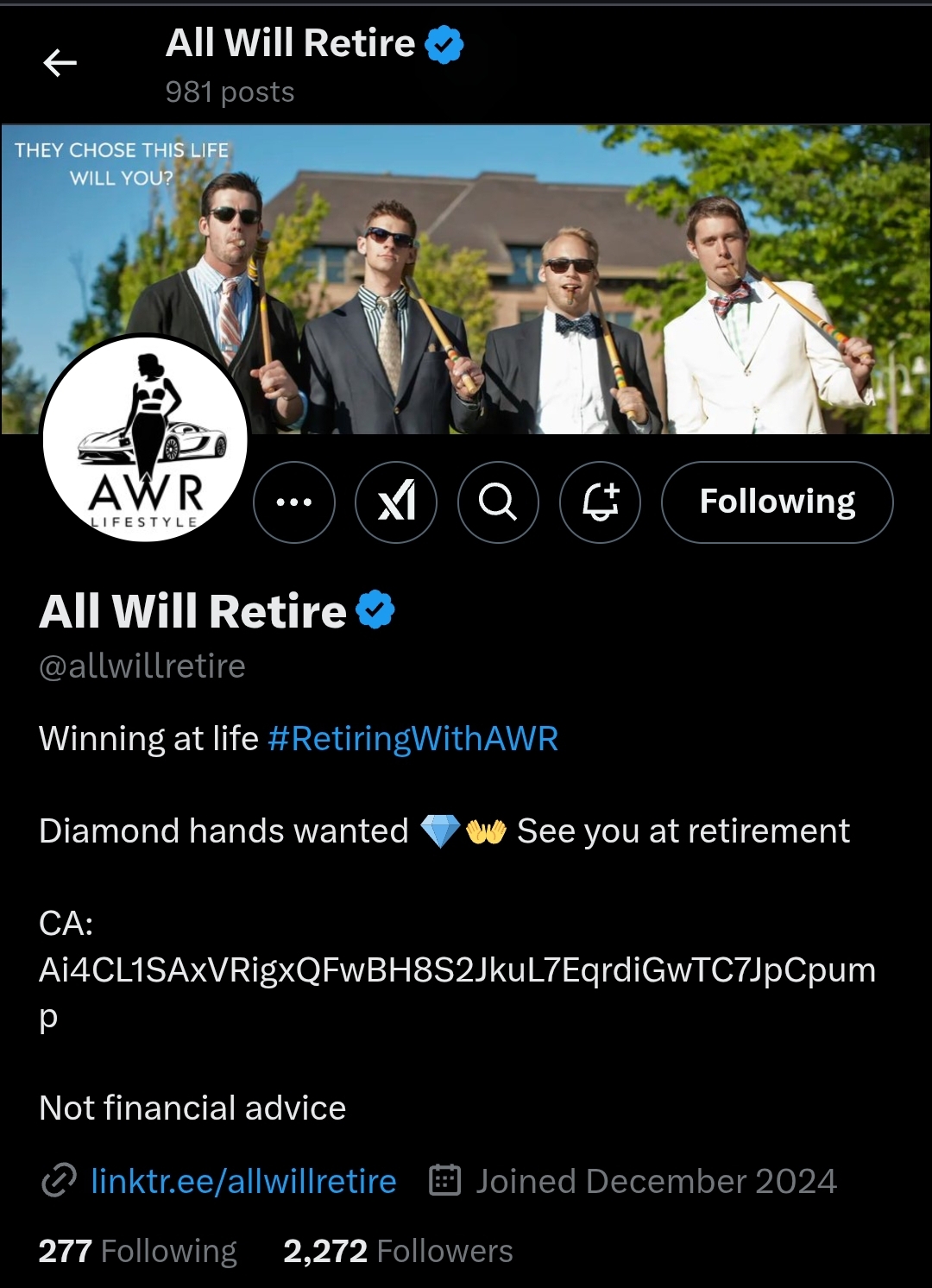Image resolution: width=932 pixels, height=1288 pixels.
Task: Search within this profile's posts
Action: pyautogui.click(x=498, y=502)
